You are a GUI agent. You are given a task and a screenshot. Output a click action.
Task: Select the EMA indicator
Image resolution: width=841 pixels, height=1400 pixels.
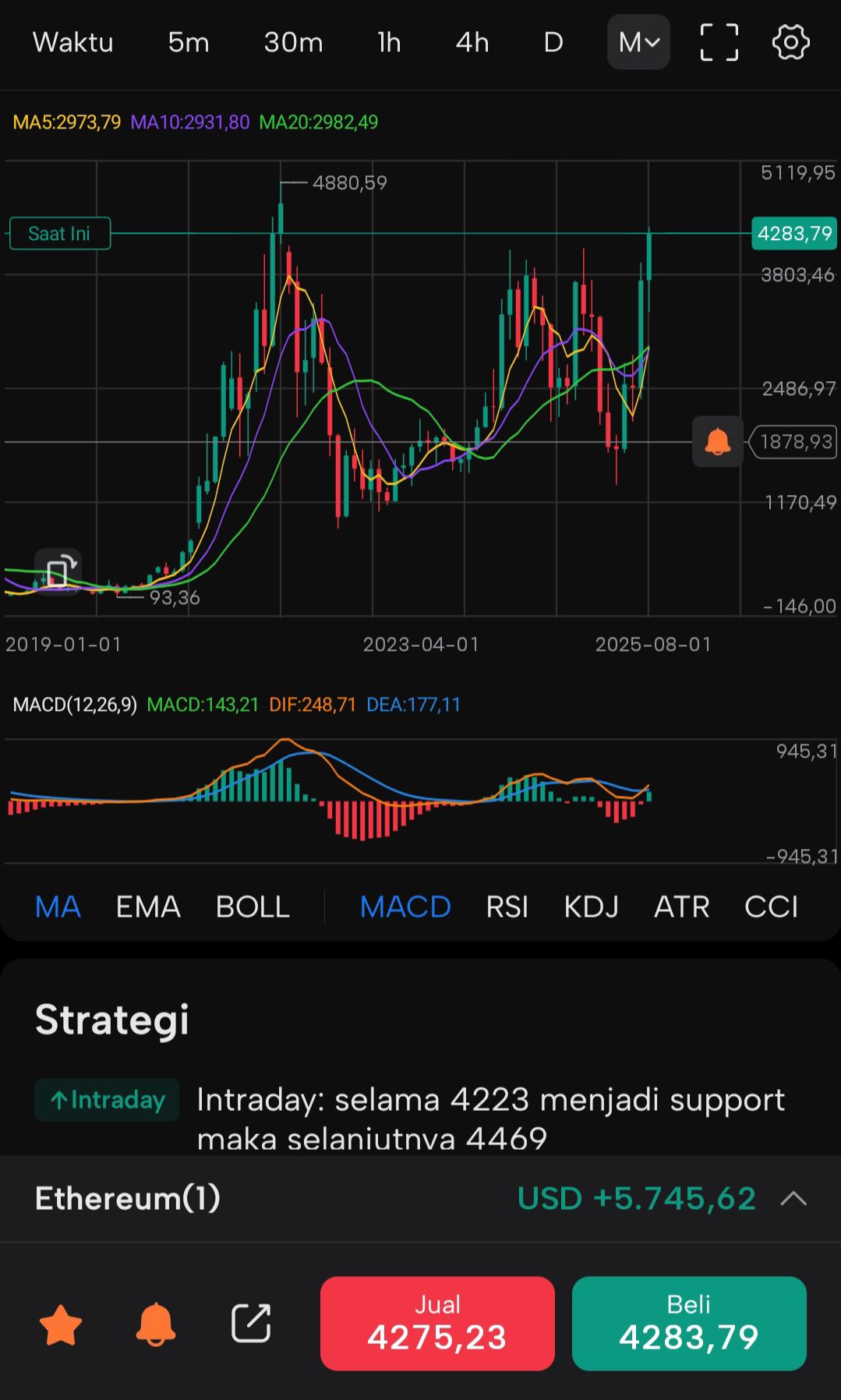tap(148, 907)
